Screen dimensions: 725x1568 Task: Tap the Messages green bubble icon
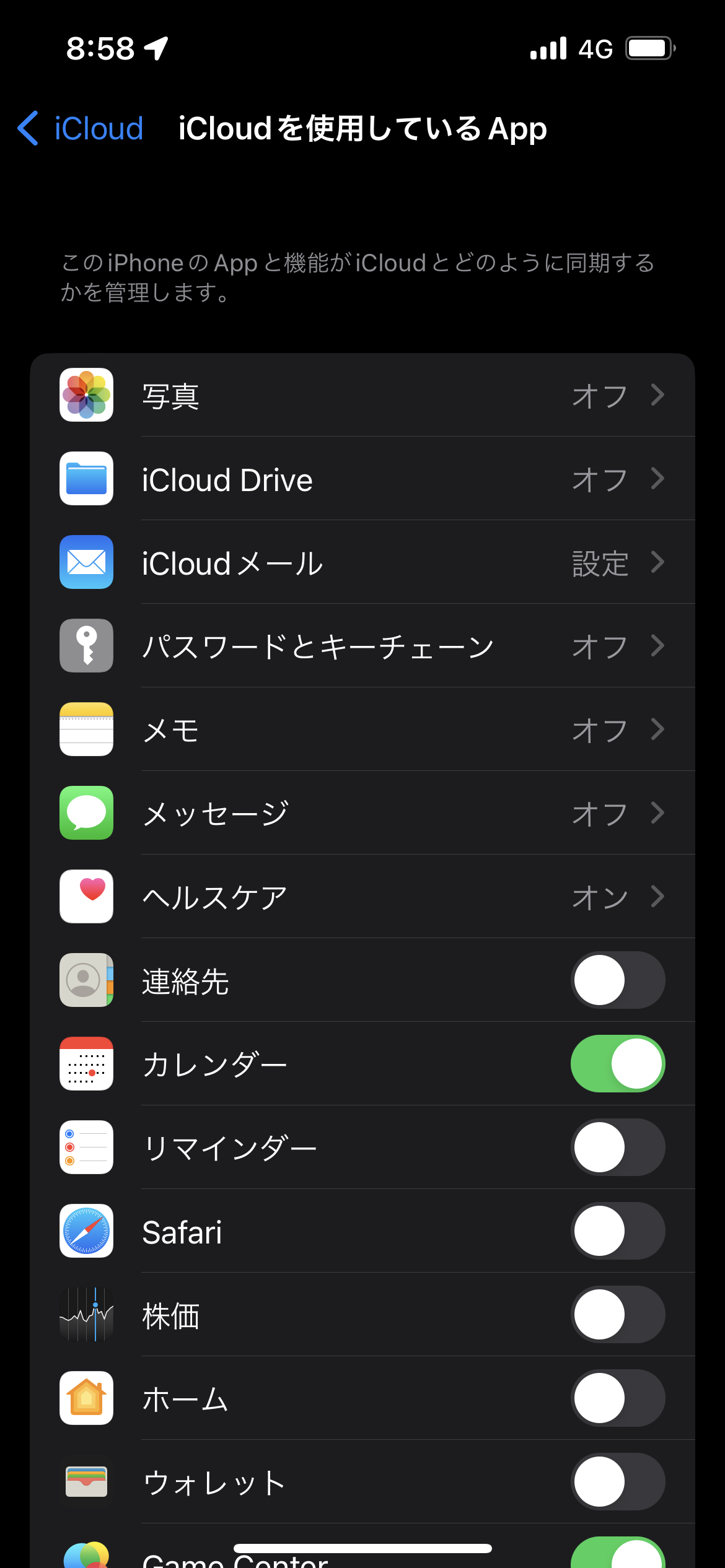(x=86, y=813)
